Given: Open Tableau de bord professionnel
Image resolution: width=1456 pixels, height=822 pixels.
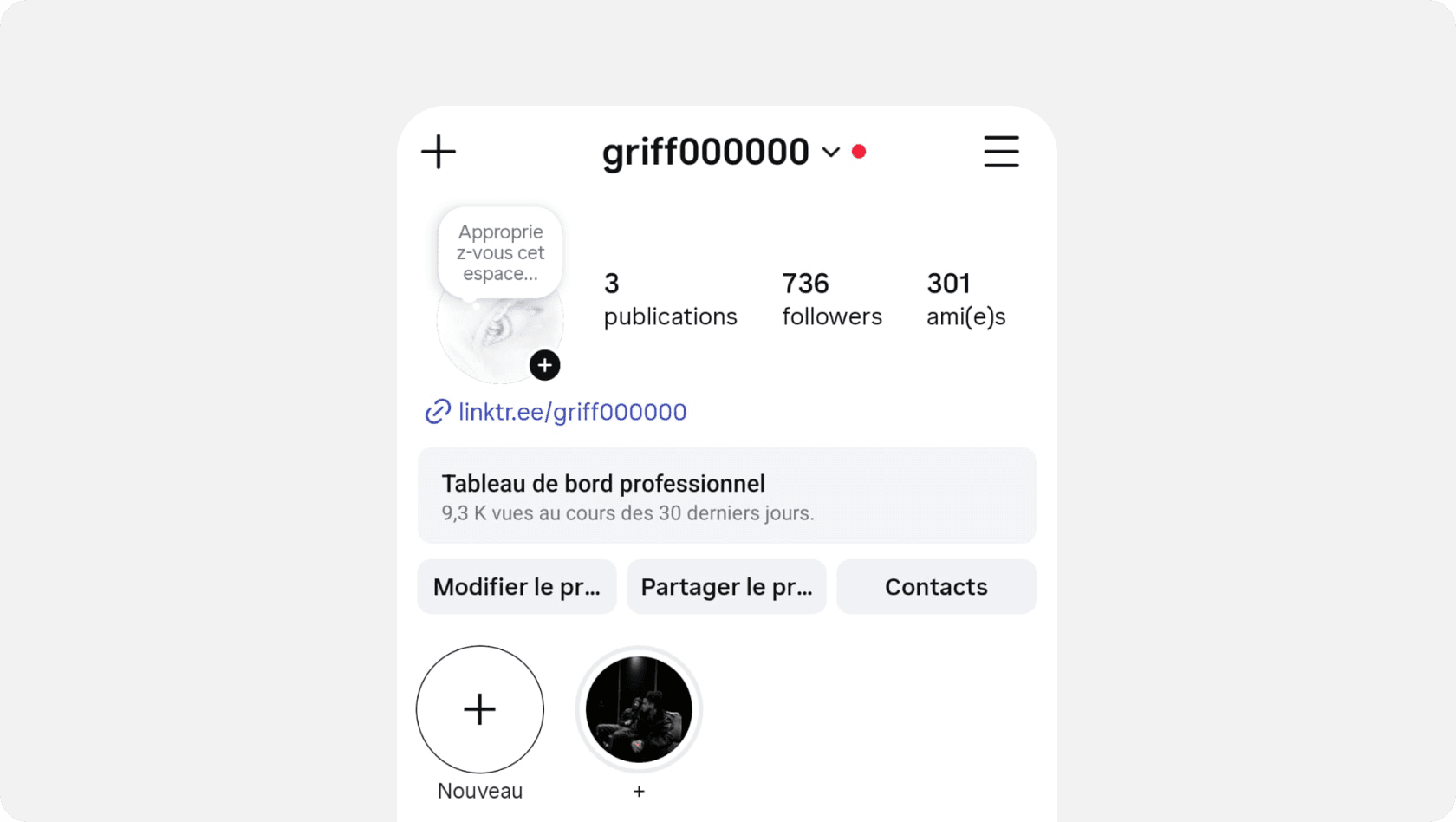Looking at the screenshot, I should 726,496.
